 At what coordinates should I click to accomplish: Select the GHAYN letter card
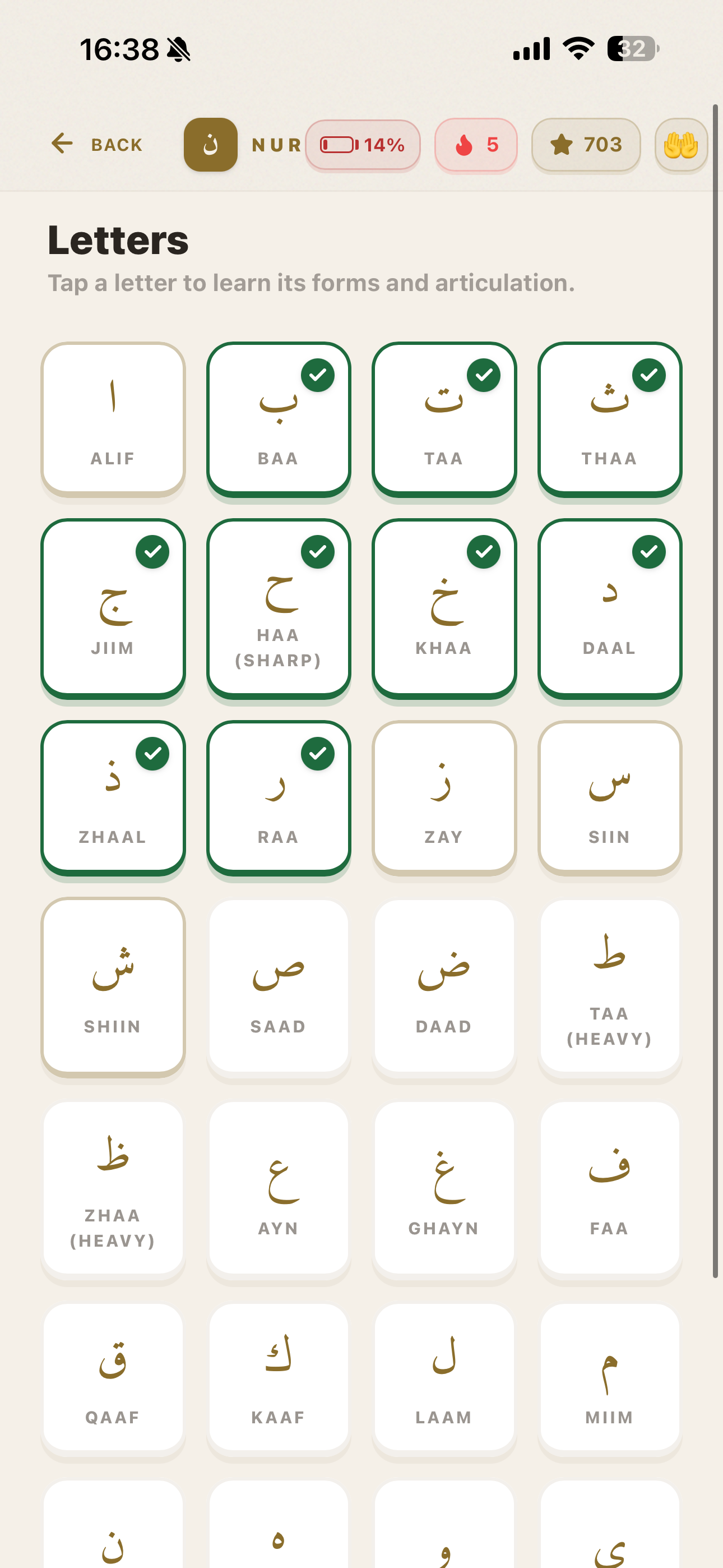coord(444,1187)
